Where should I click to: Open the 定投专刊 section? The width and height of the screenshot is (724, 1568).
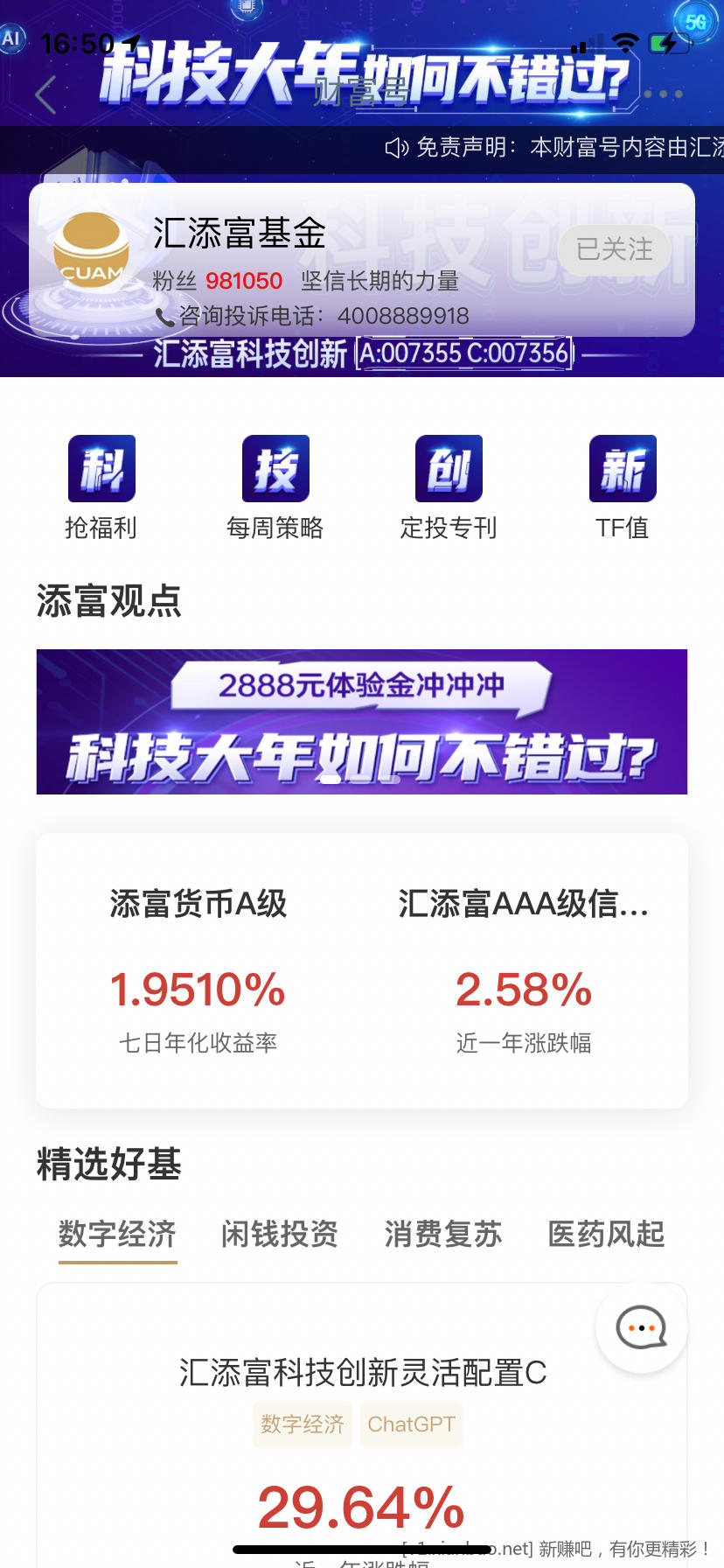tap(449, 486)
